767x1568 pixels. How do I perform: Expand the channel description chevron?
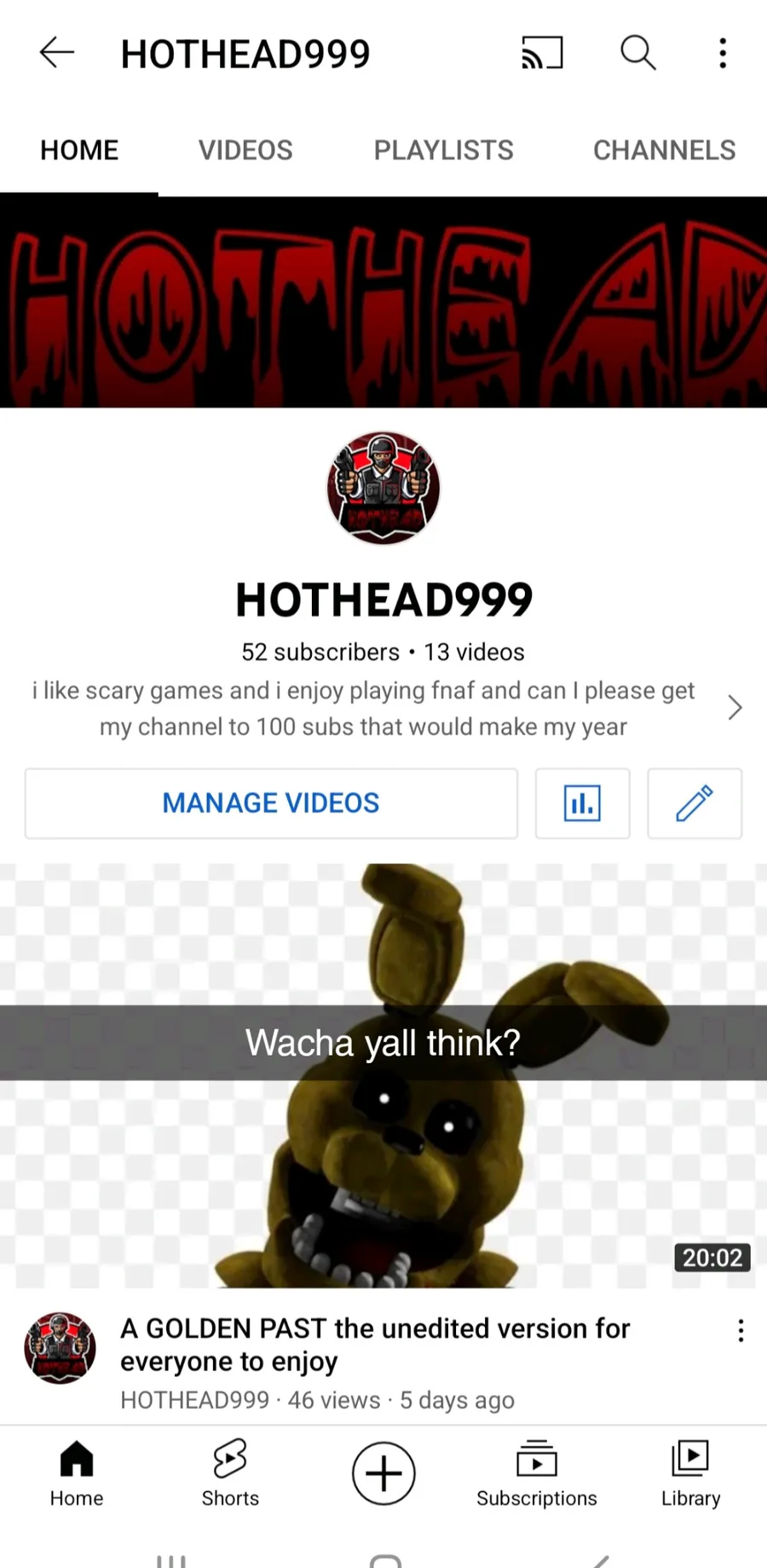[x=735, y=708]
